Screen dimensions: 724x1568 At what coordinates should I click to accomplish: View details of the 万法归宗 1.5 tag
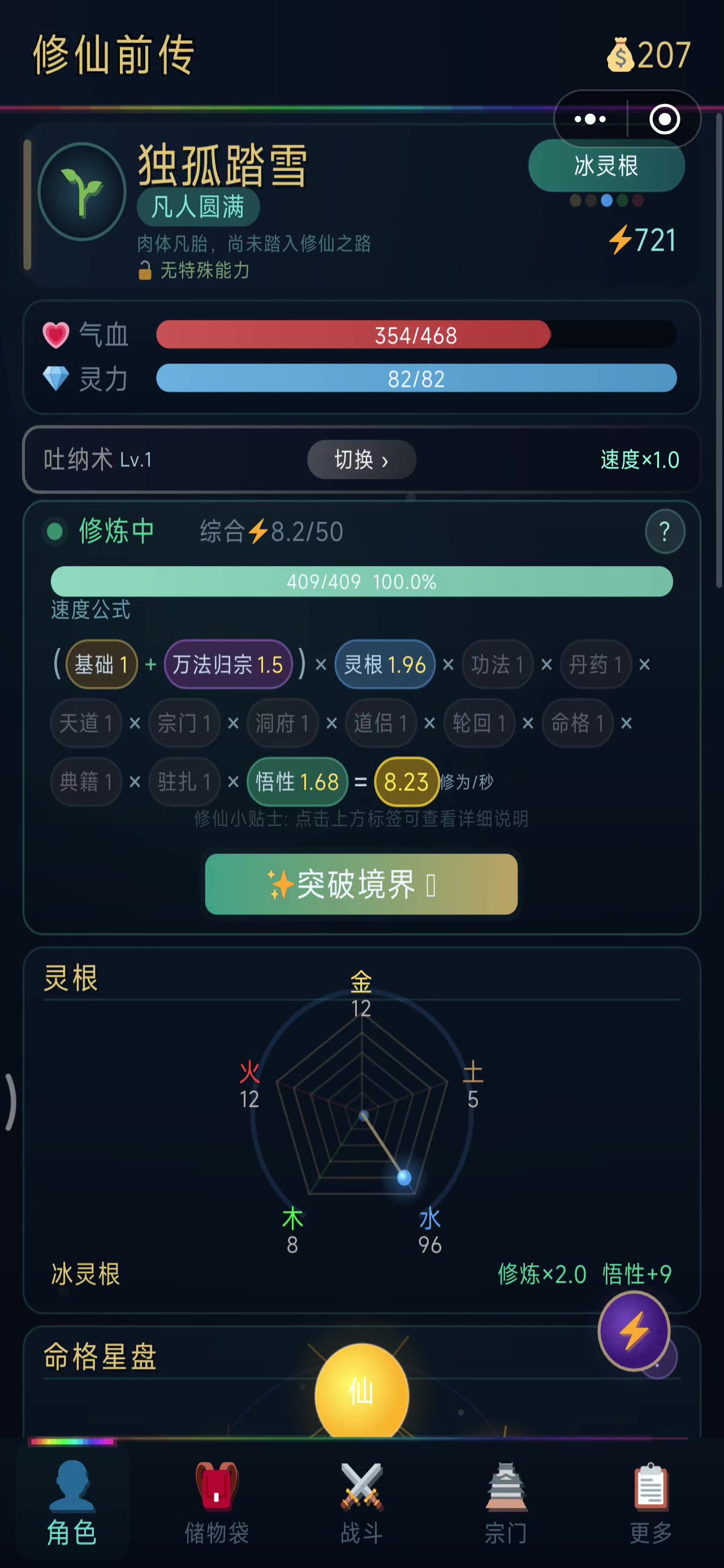(228, 664)
